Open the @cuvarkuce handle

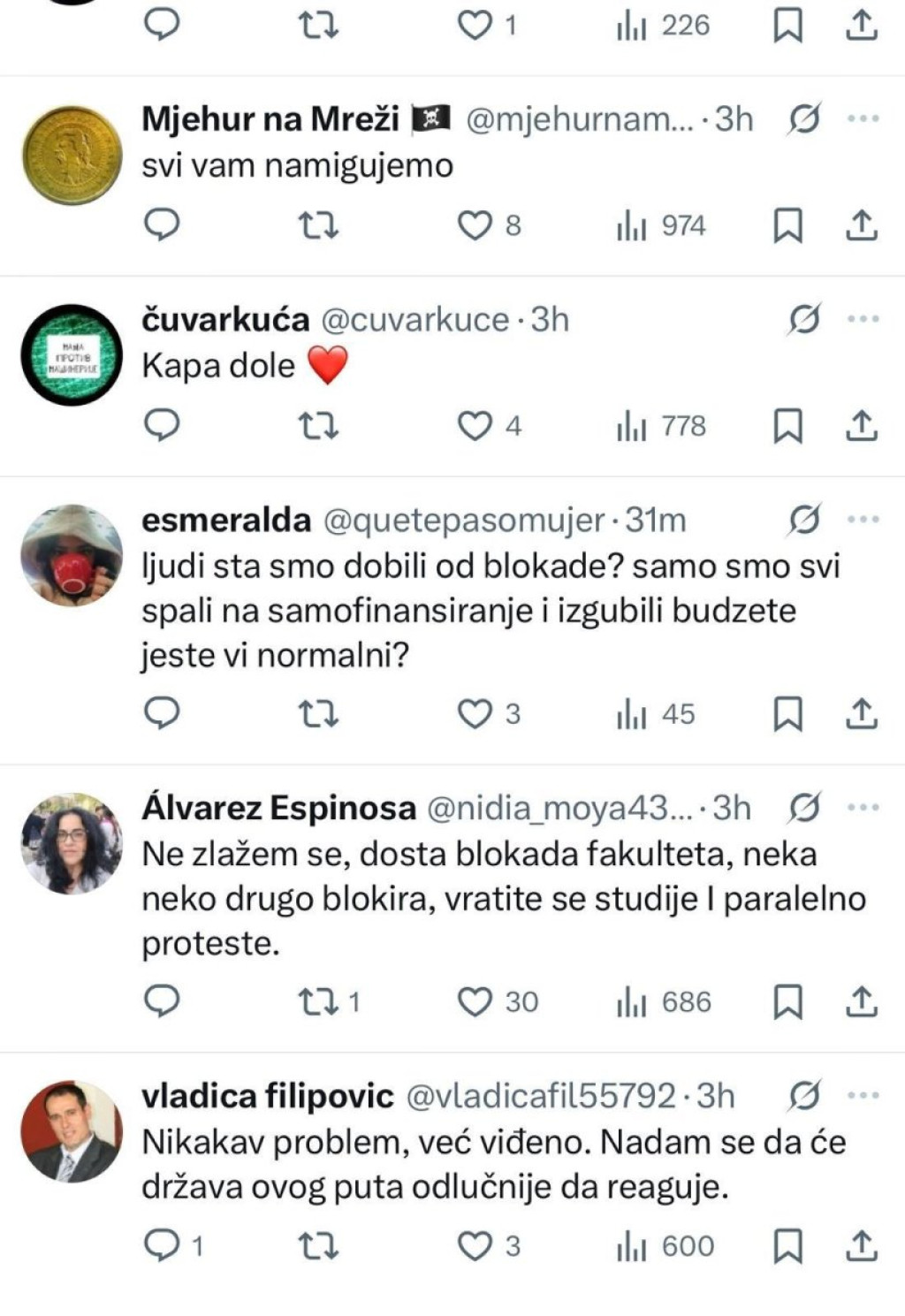pyautogui.click(x=414, y=320)
